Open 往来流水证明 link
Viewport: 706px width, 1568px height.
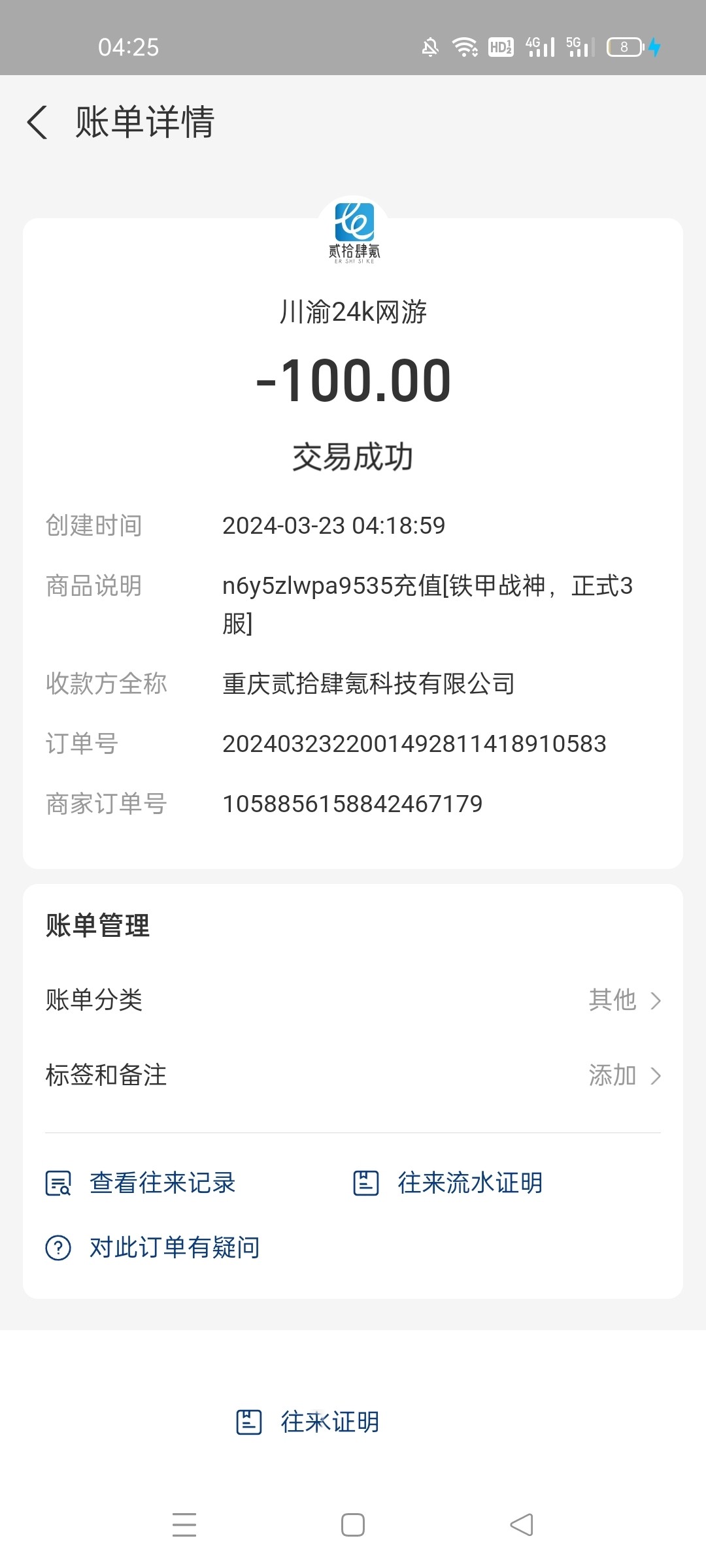tap(469, 1183)
